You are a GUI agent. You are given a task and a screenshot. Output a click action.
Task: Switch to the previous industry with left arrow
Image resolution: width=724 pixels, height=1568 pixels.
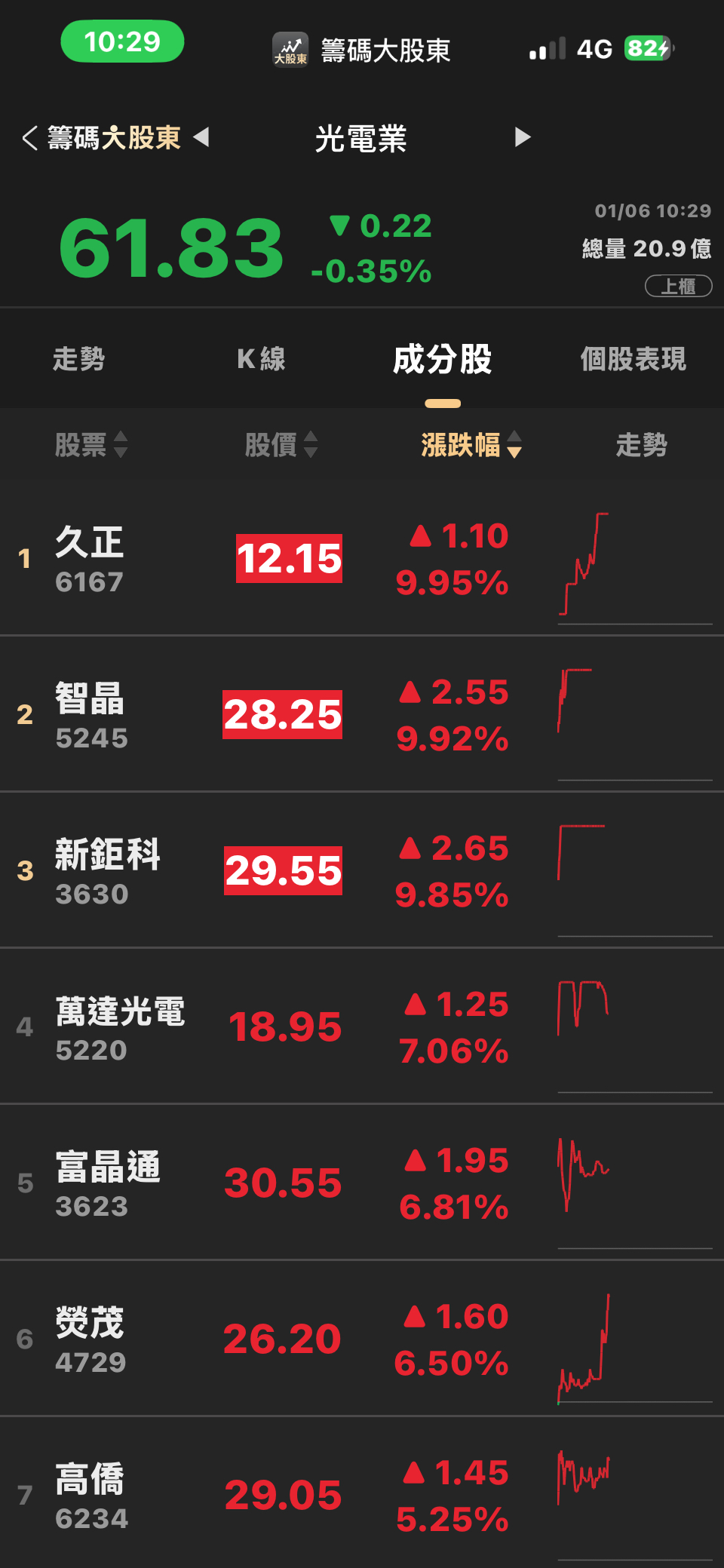201,137
